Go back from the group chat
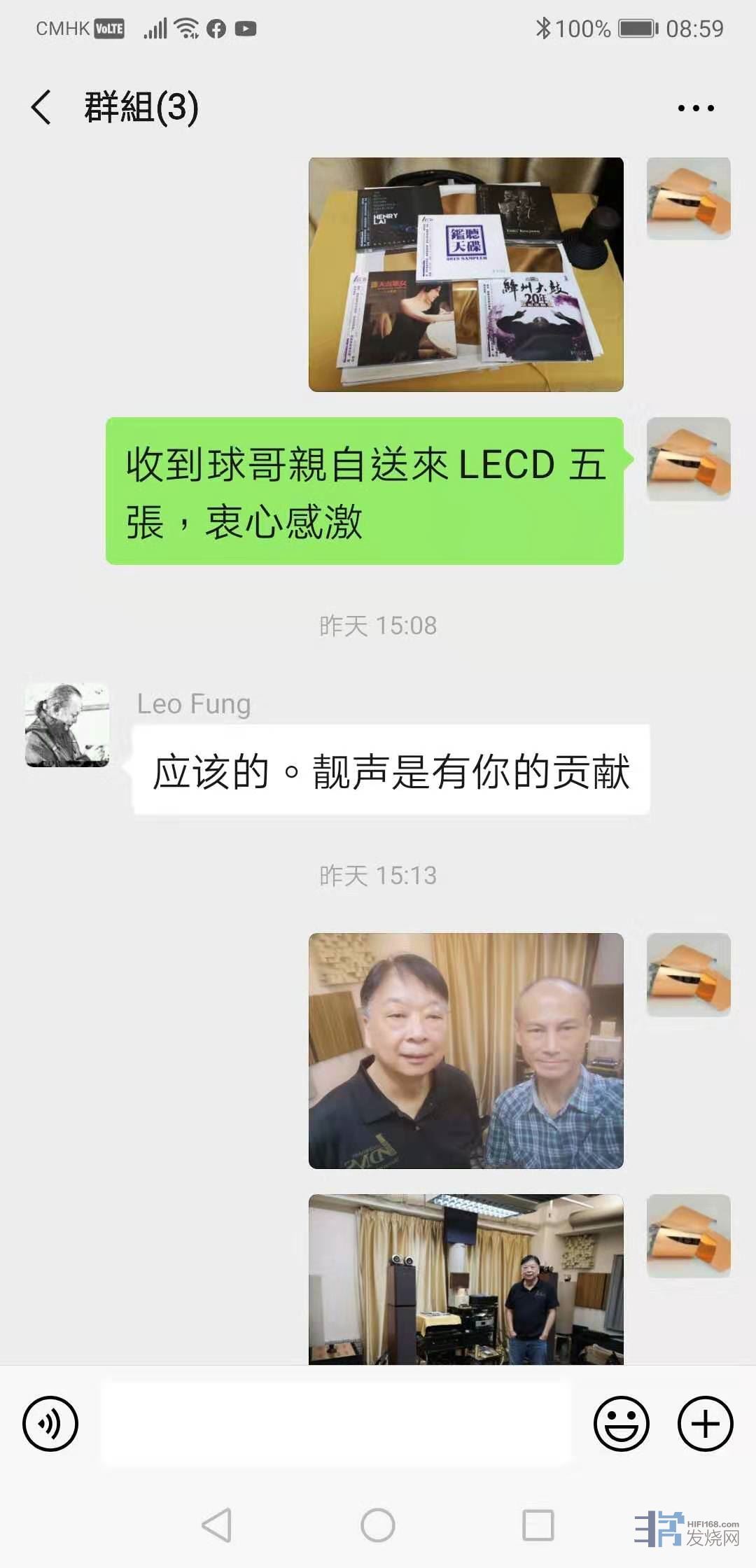 [x=42, y=108]
